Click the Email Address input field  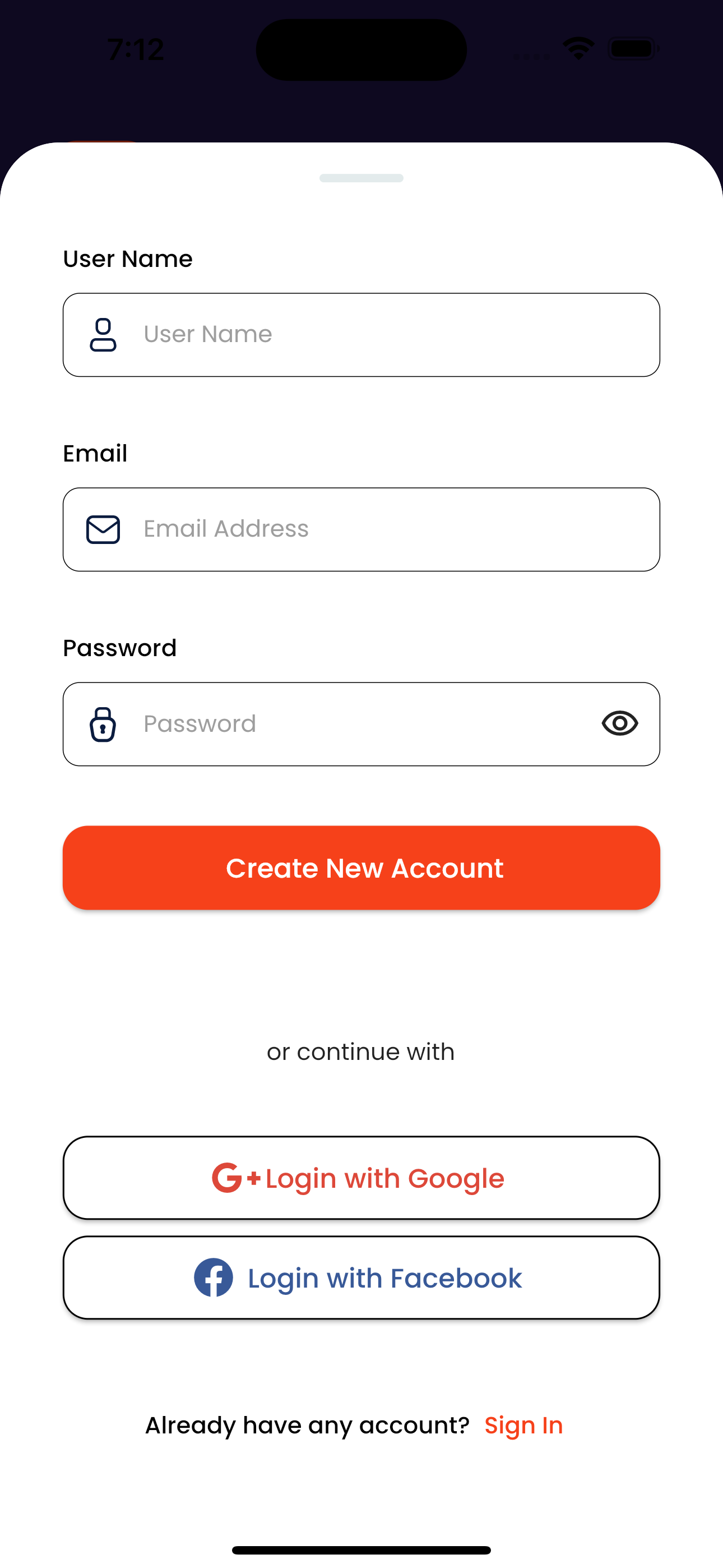pos(361,529)
